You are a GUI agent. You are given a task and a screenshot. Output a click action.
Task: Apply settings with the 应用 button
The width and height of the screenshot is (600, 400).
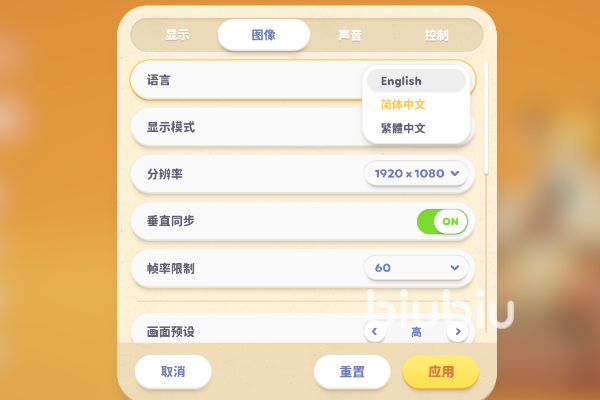click(441, 371)
